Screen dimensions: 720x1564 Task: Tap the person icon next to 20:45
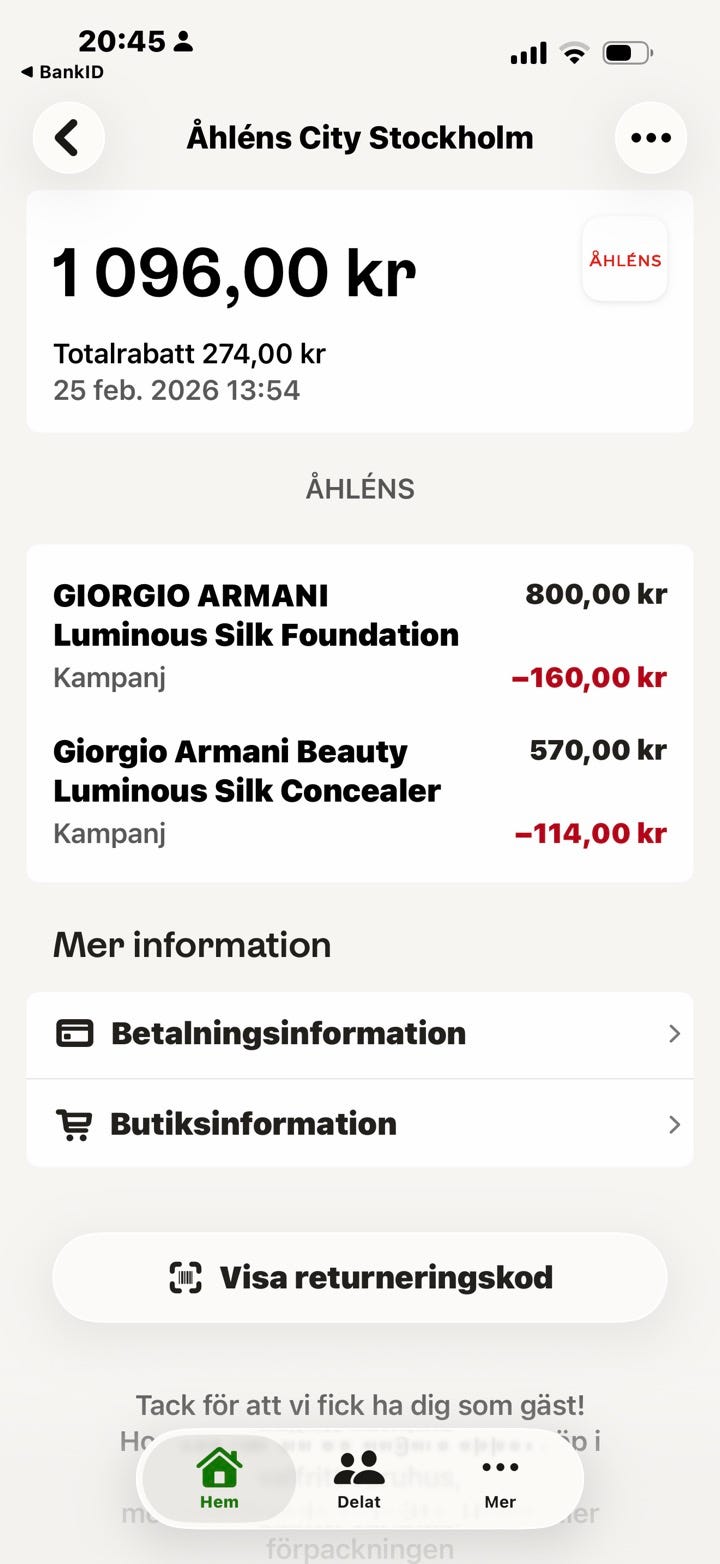[x=180, y=40]
